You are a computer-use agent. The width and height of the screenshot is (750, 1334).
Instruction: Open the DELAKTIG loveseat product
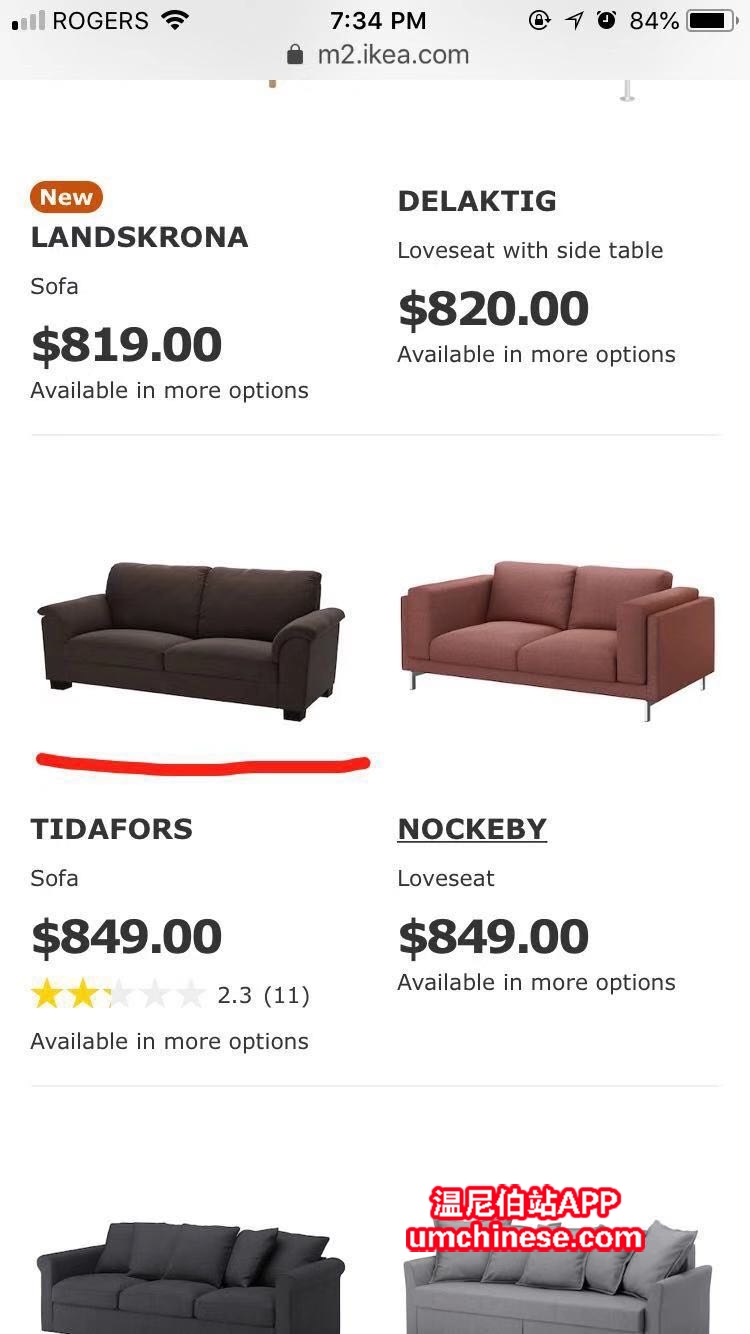pyautogui.click(x=476, y=201)
